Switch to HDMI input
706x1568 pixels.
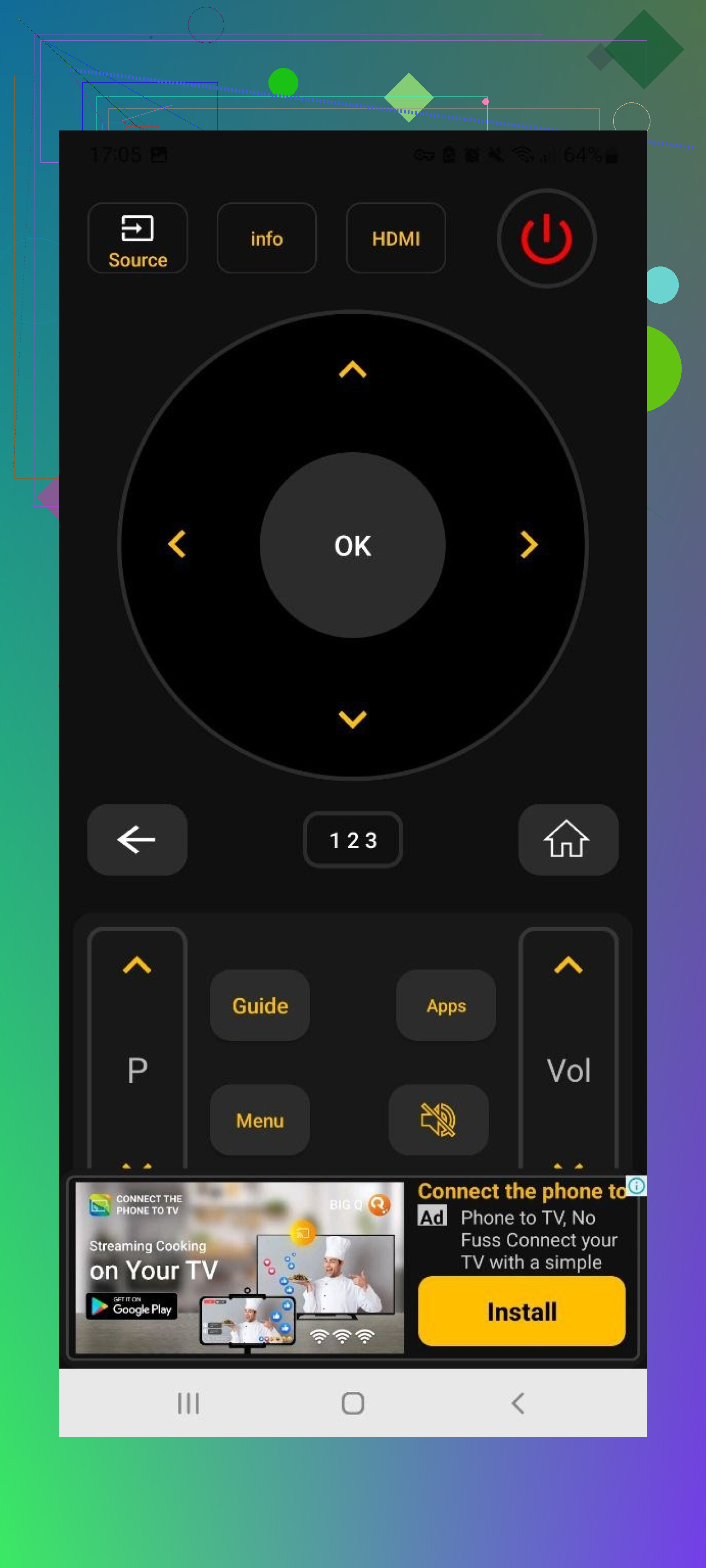click(395, 238)
